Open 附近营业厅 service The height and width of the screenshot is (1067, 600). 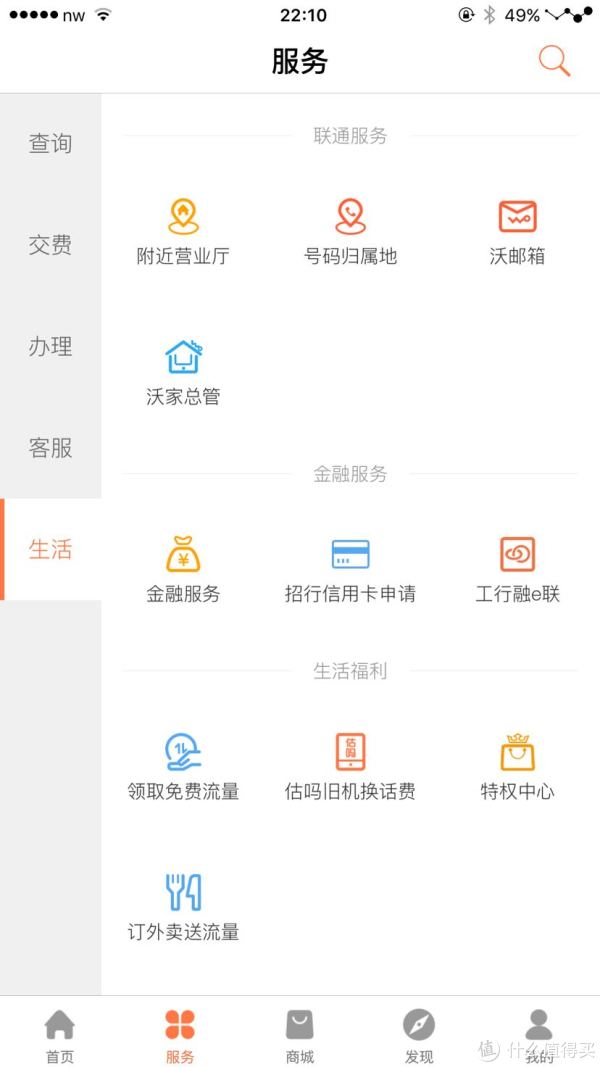(183, 231)
